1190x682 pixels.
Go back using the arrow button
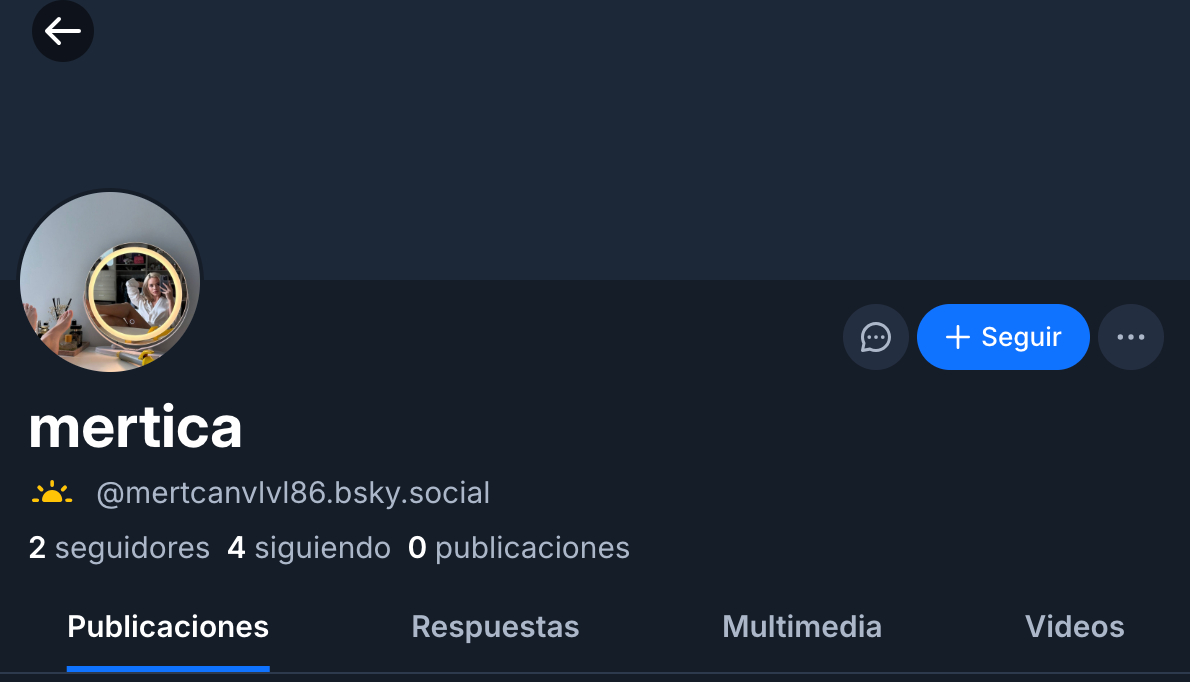point(63,32)
